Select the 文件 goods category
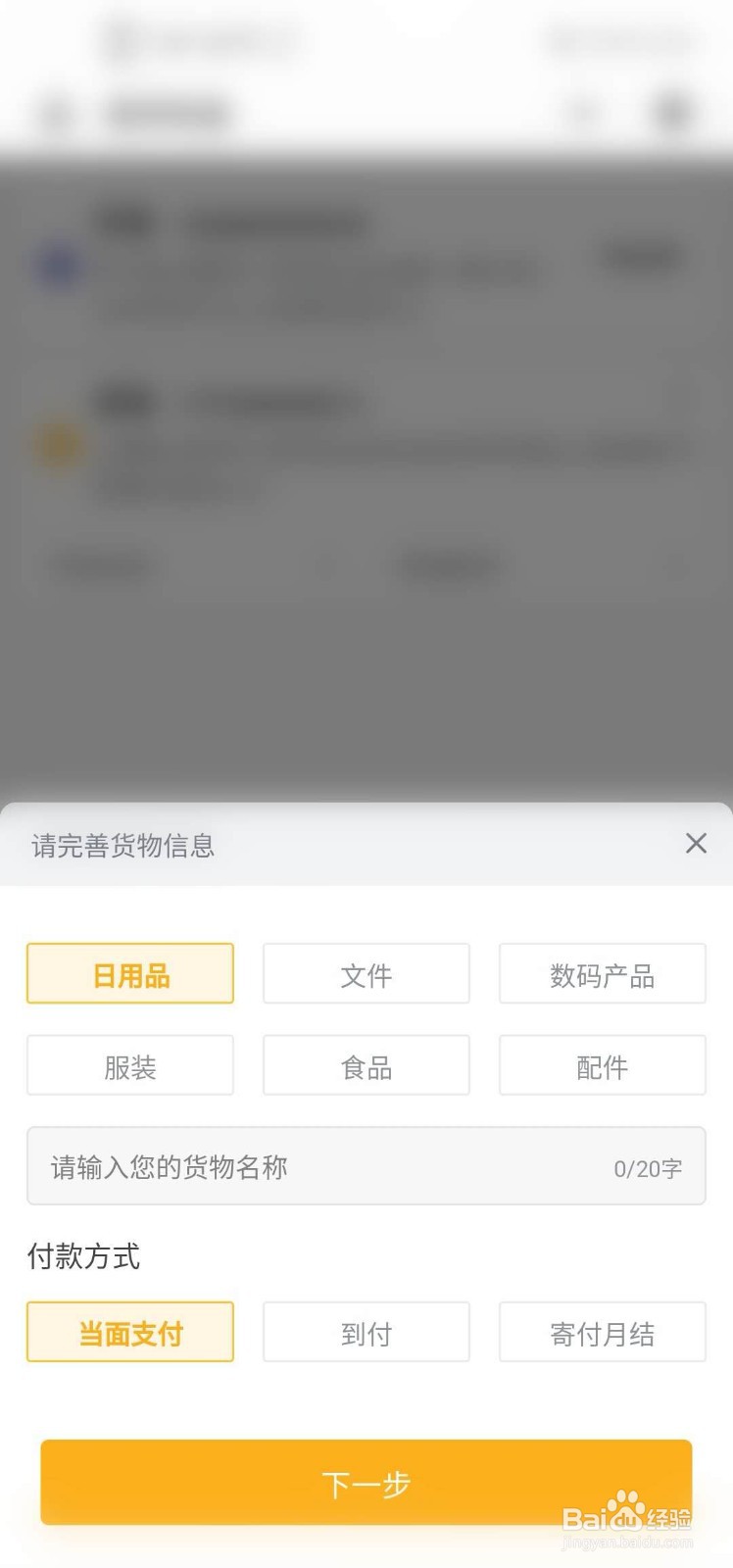This screenshot has width=733, height=1568. pos(366,973)
